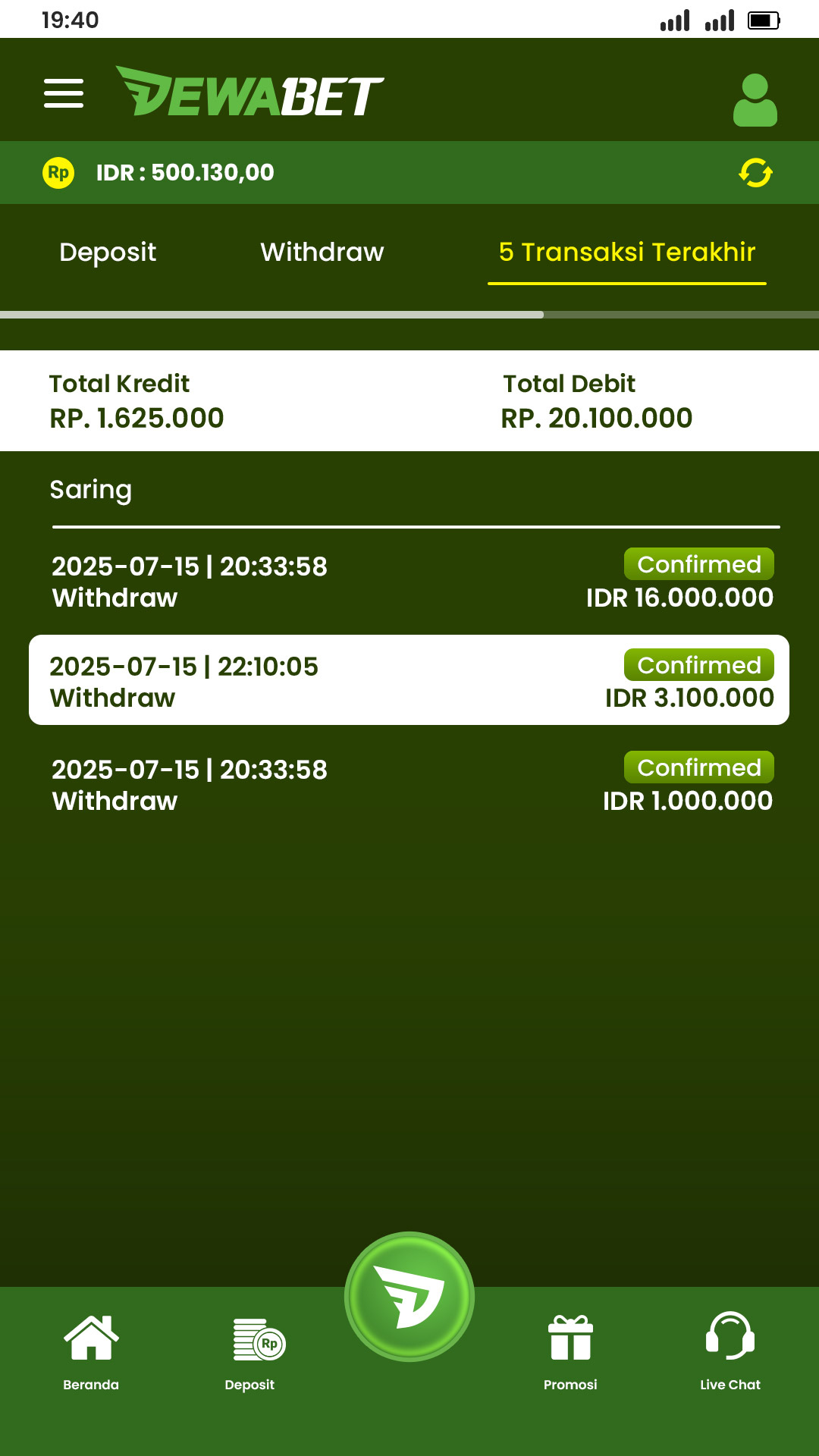
Task: Open the Saring filter
Action: (x=91, y=490)
